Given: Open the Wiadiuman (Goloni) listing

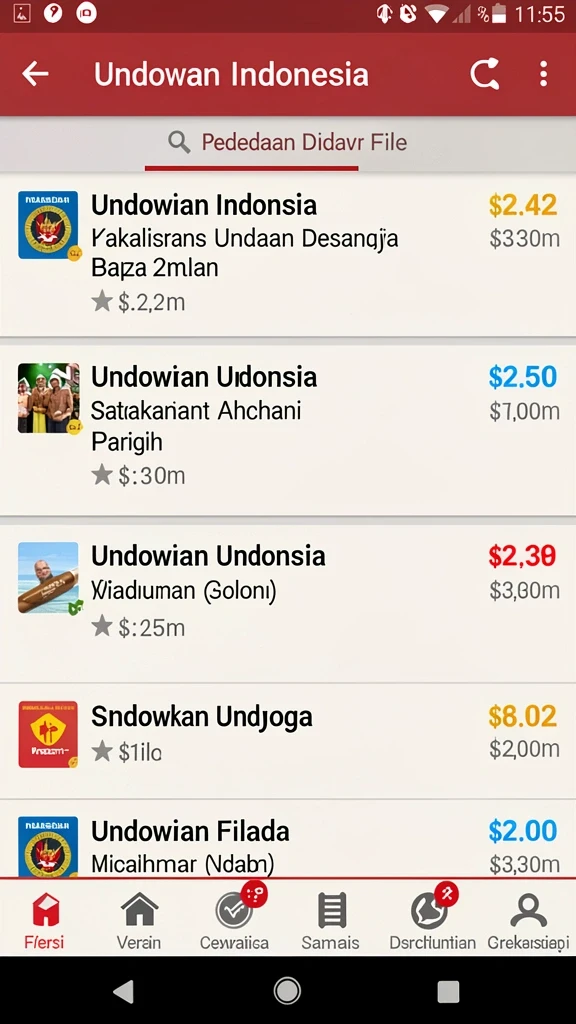Looking at the screenshot, I should pos(288,603).
